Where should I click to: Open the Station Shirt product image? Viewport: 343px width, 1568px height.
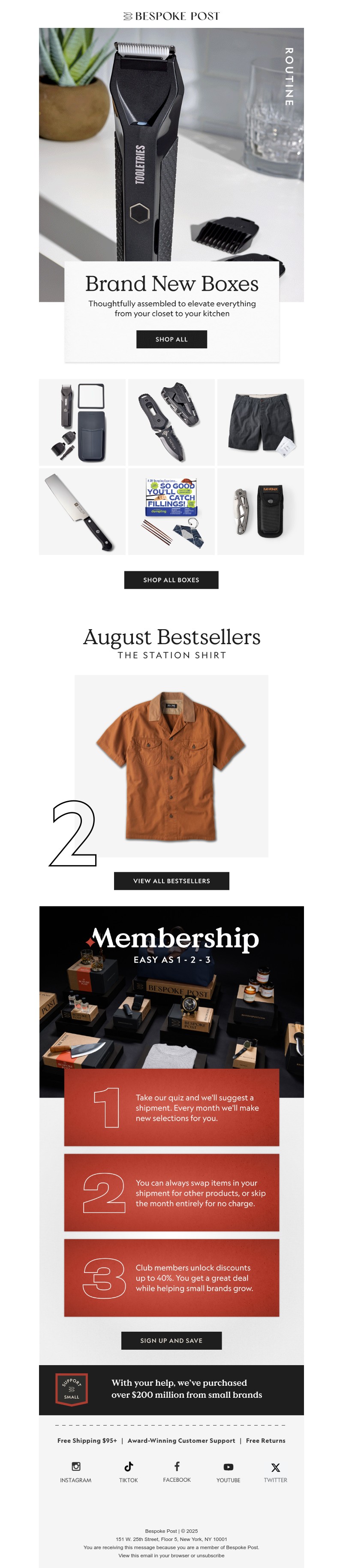[171, 765]
